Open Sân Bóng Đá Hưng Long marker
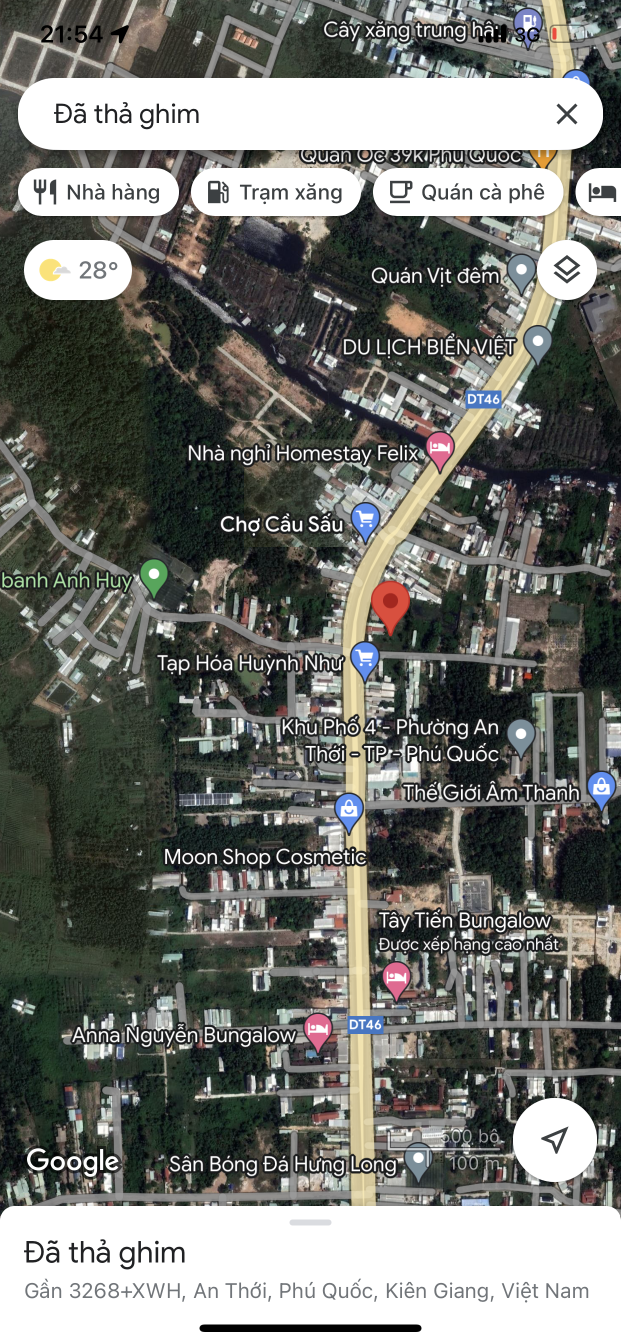Screen dimensions: 621x1344 pos(418,1161)
